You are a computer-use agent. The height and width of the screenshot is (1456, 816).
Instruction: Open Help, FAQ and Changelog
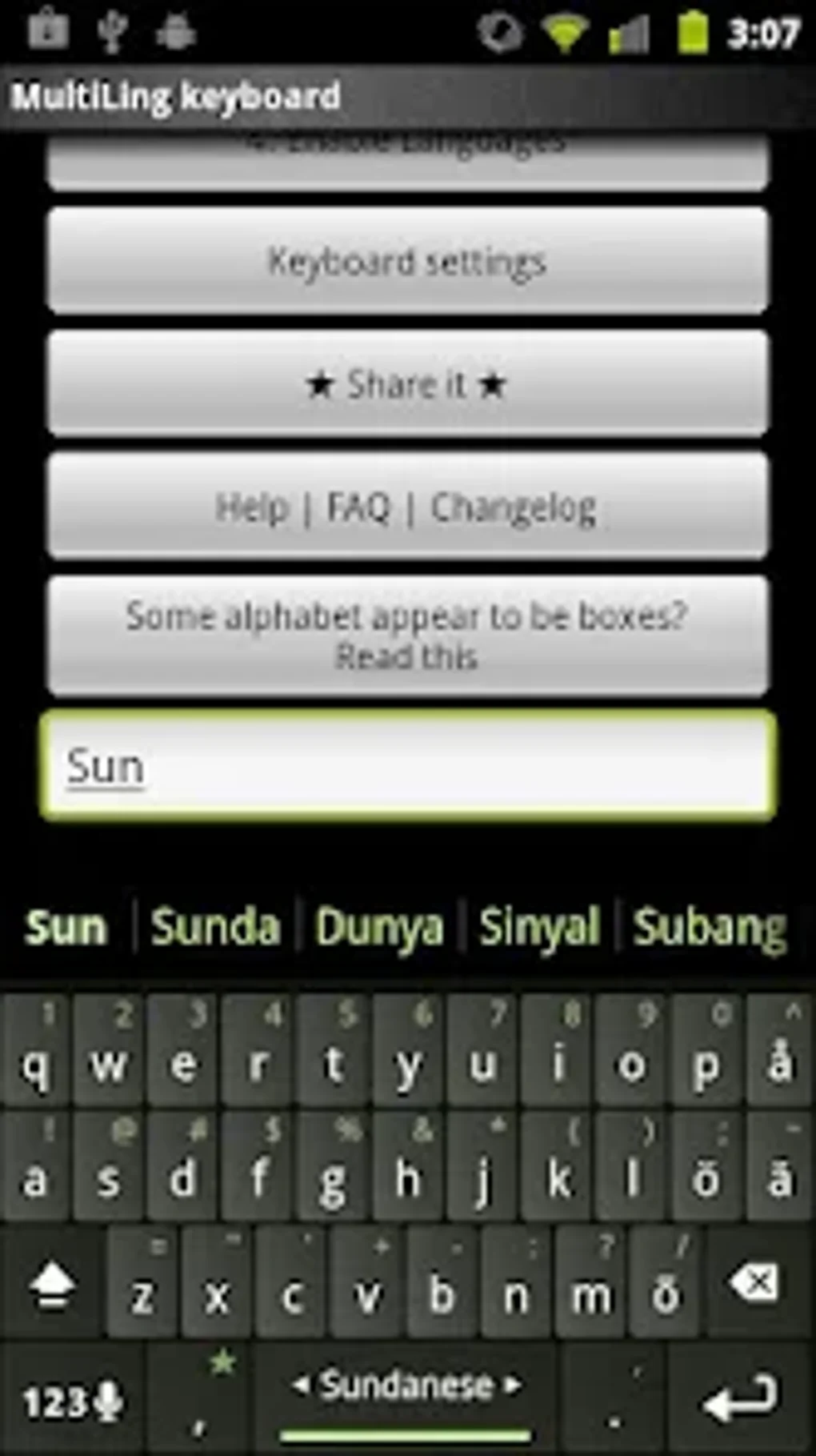407,507
